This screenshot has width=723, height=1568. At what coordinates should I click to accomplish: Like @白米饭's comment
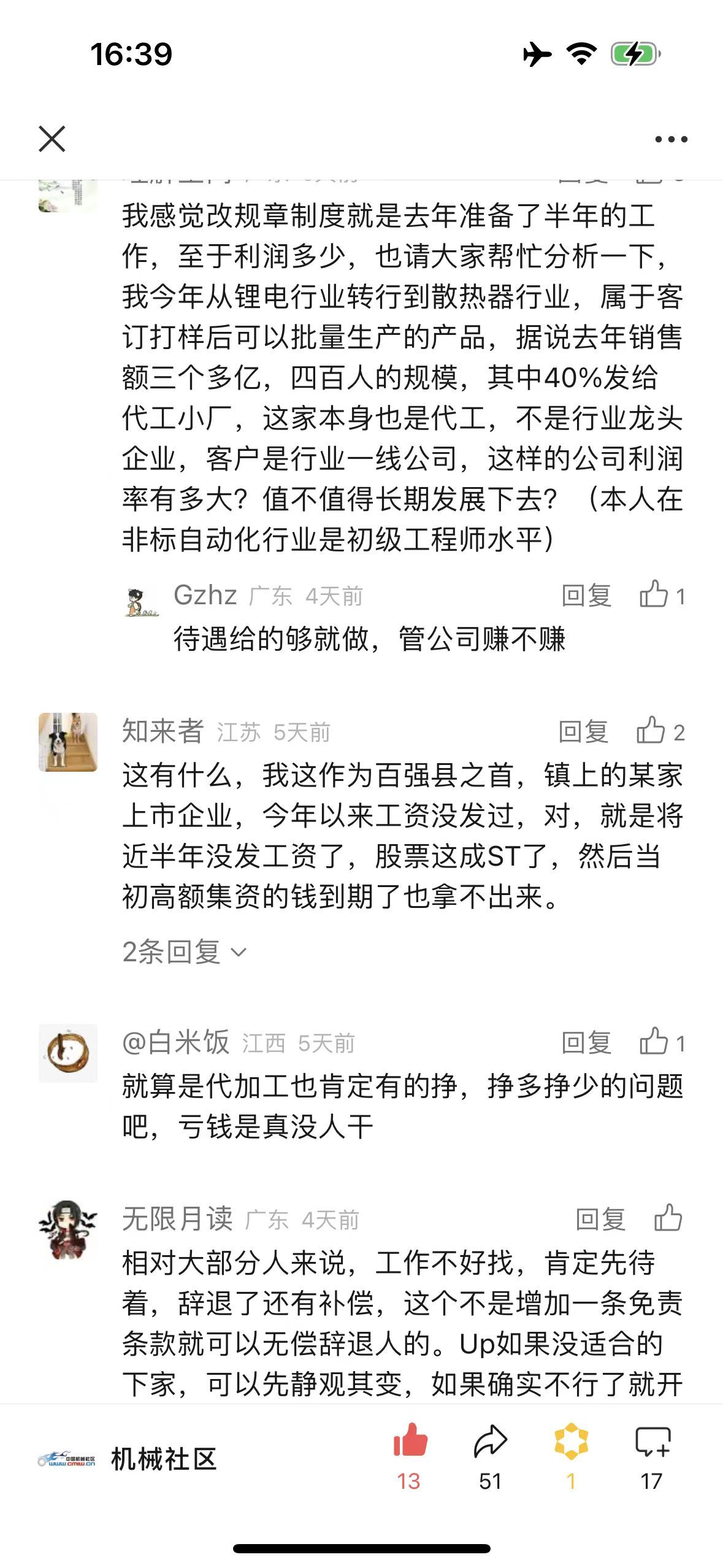point(654,1042)
